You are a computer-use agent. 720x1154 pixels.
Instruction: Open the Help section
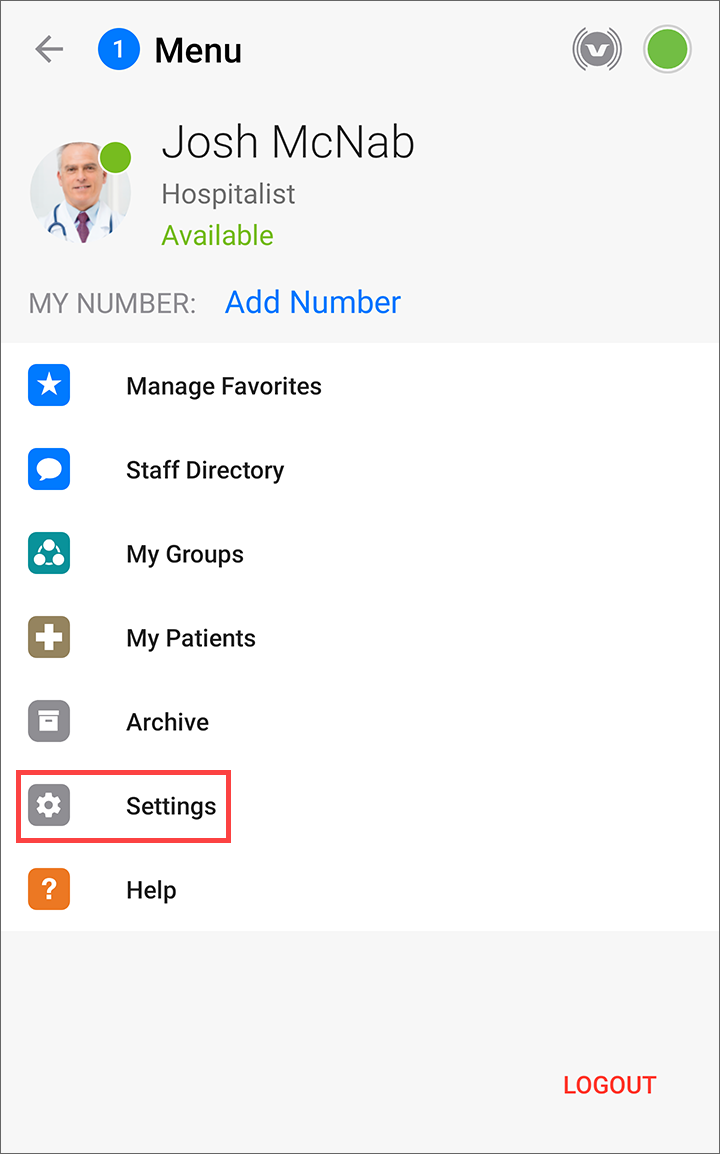[x=360, y=890]
